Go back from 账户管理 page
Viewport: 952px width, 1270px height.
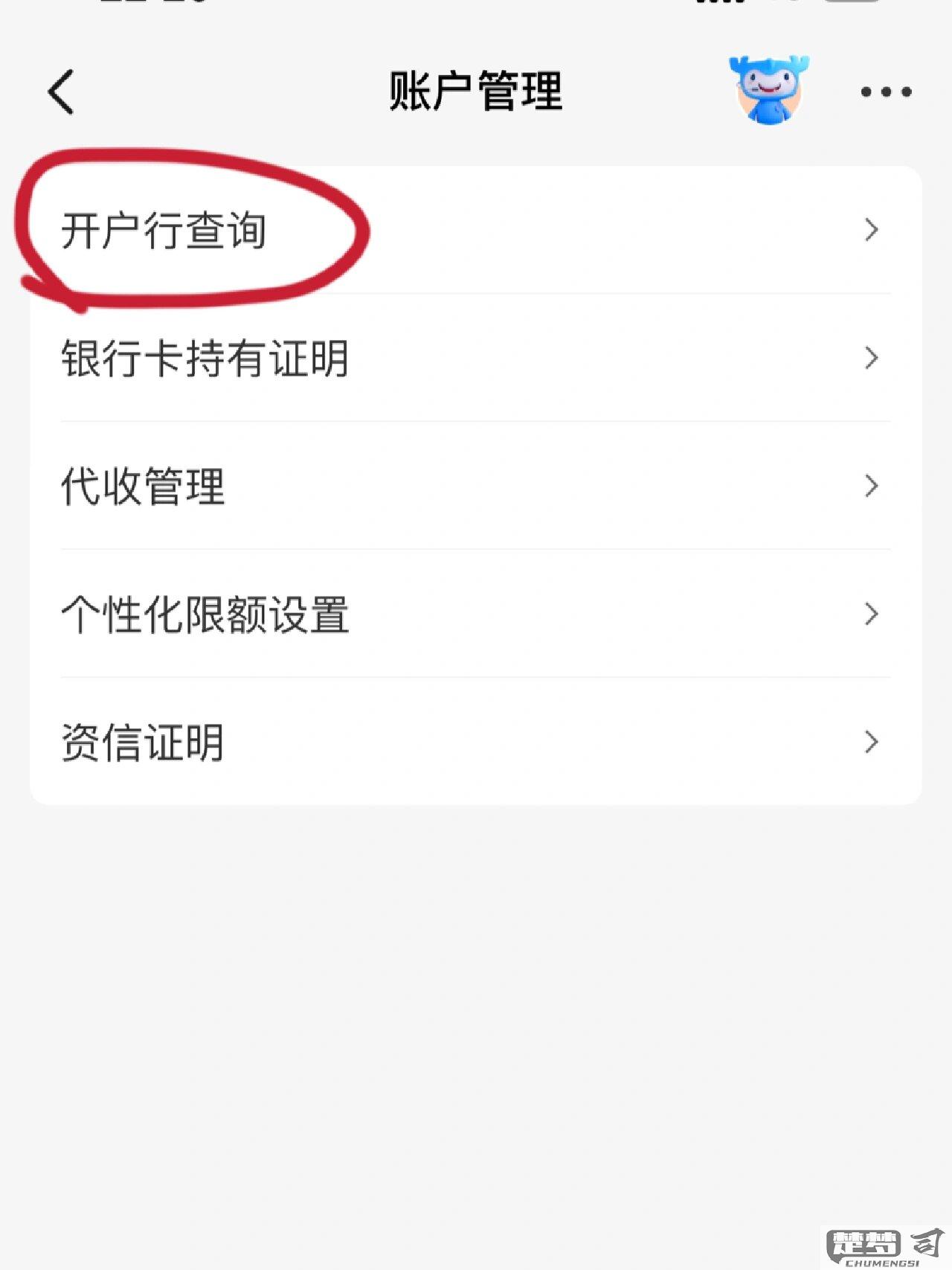61,92
